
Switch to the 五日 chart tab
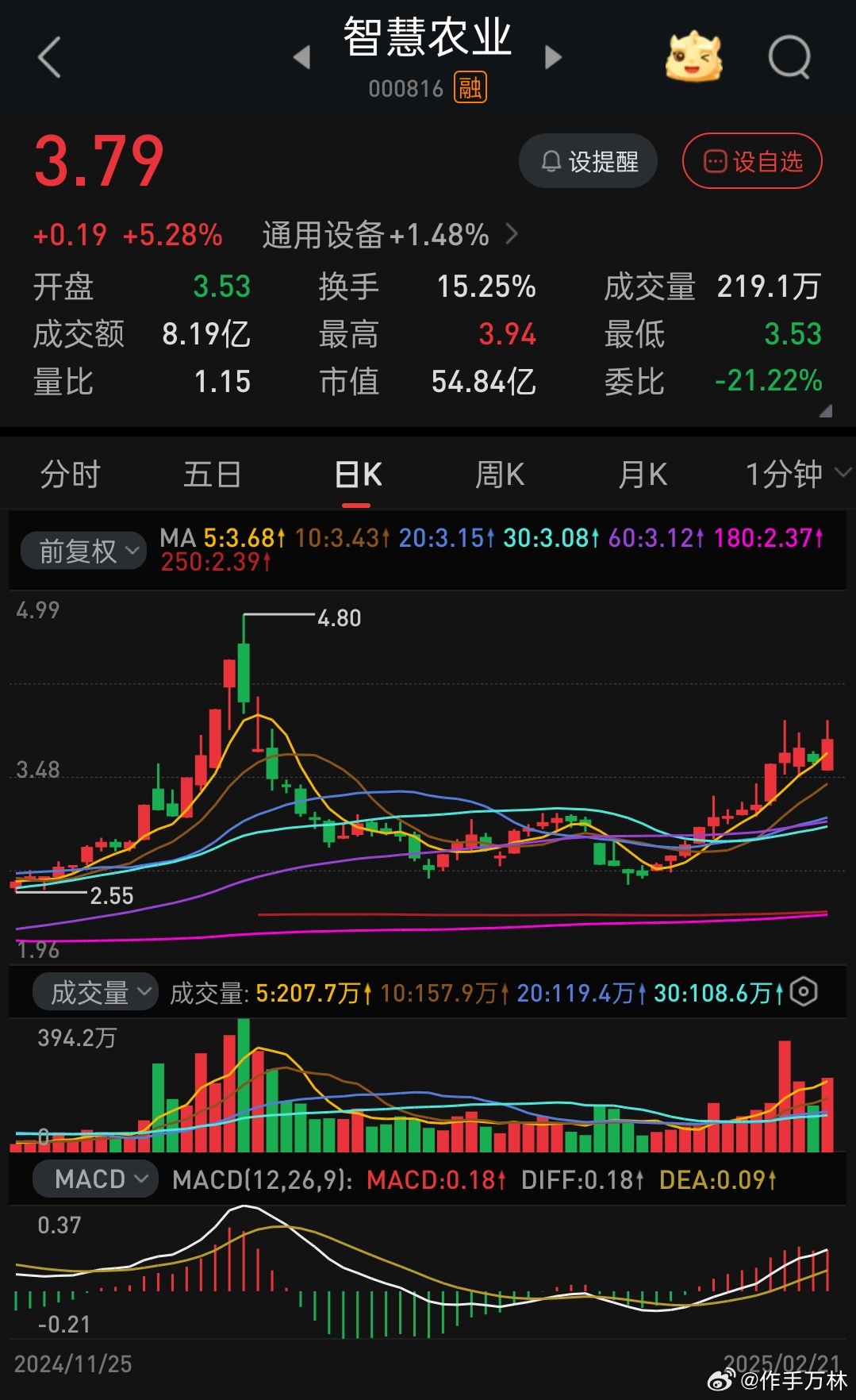click(213, 475)
